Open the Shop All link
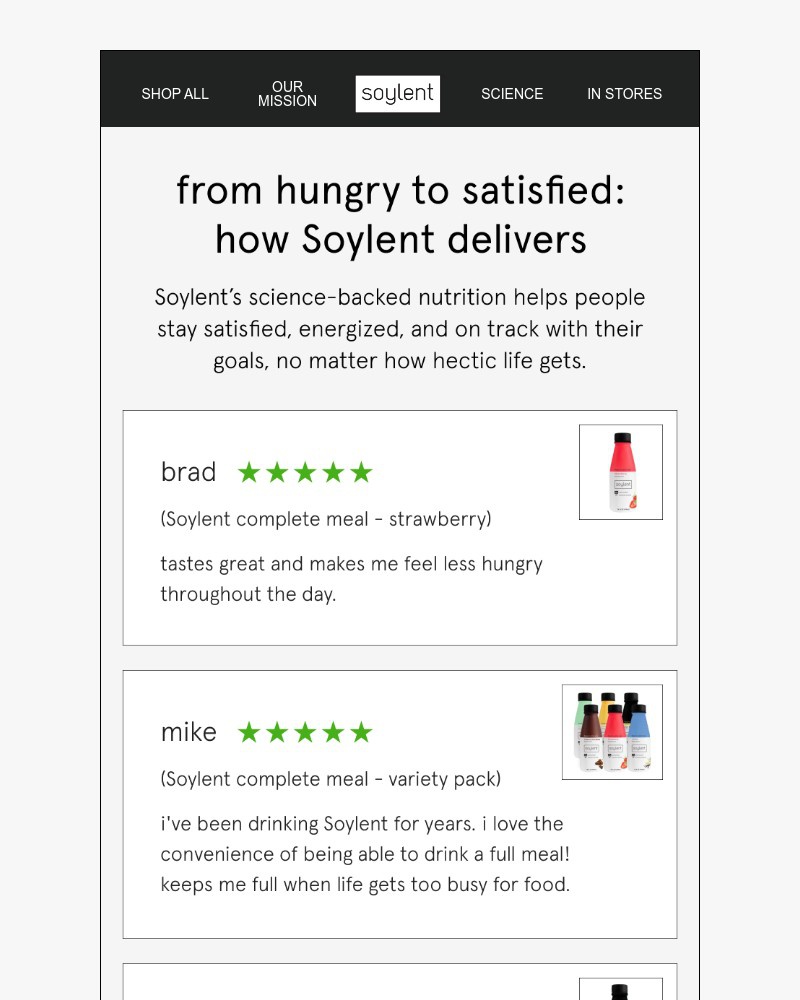Image resolution: width=800 pixels, height=1000 pixels. 175,94
